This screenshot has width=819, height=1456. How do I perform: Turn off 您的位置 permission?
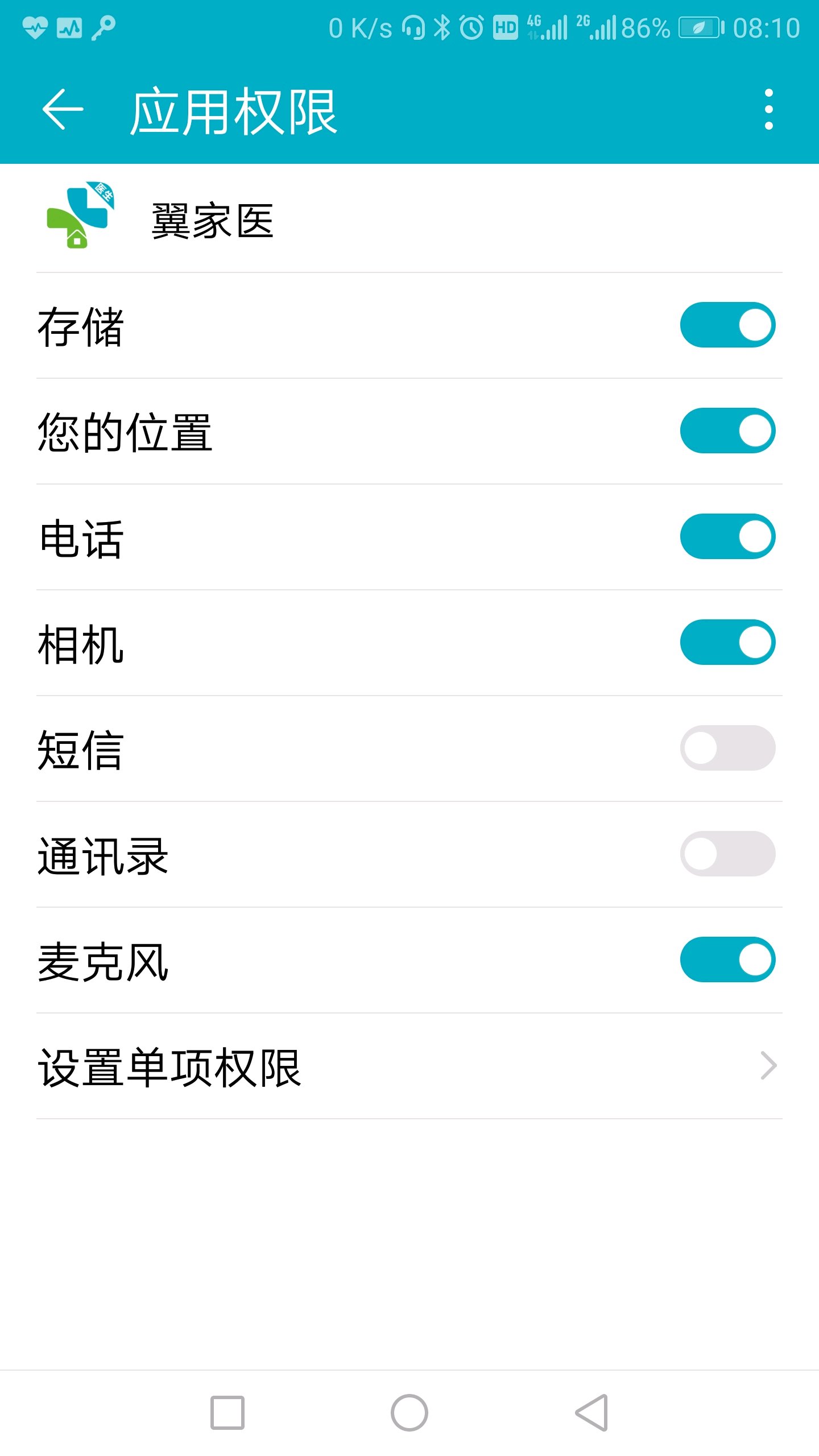point(727,431)
